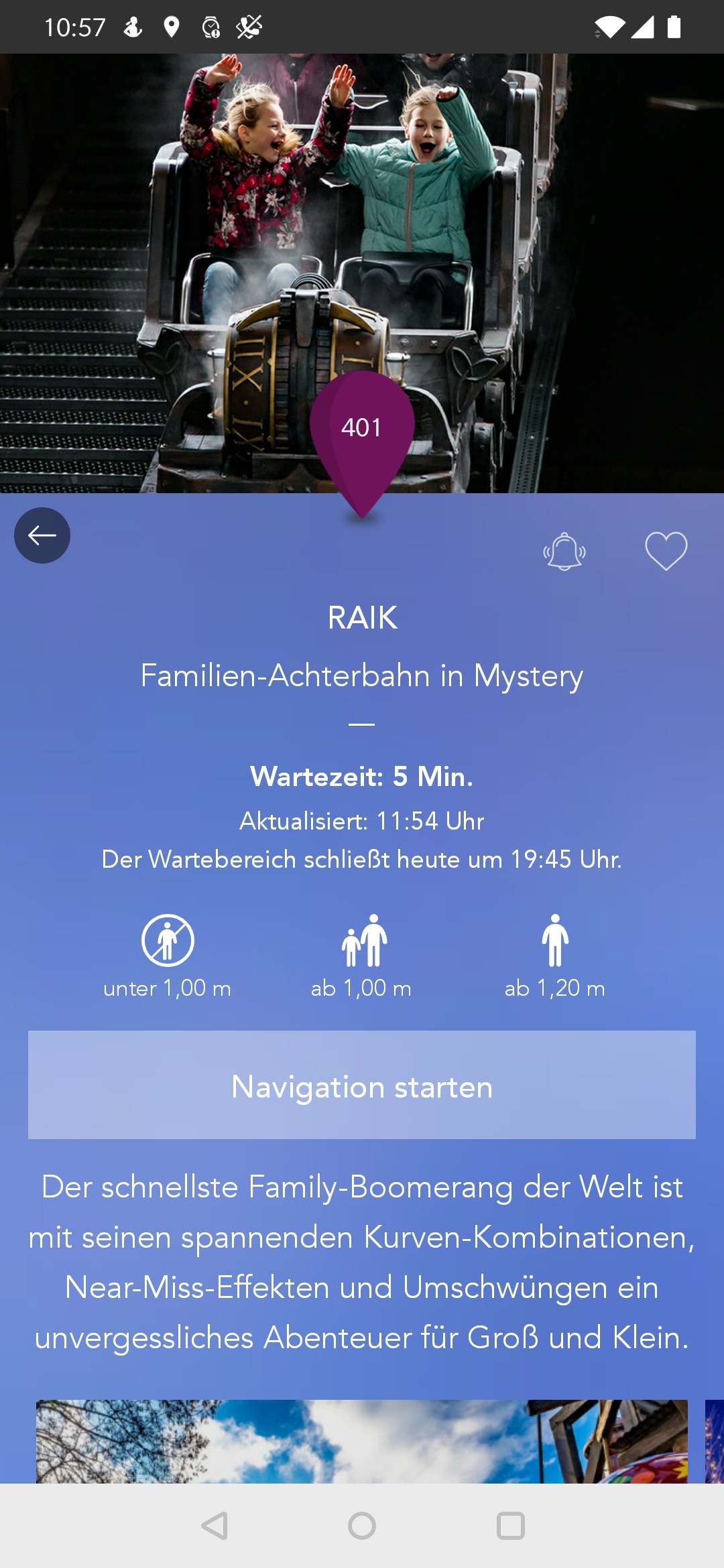Open the system recent apps view
The height and width of the screenshot is (1568, 724).
510,1526
